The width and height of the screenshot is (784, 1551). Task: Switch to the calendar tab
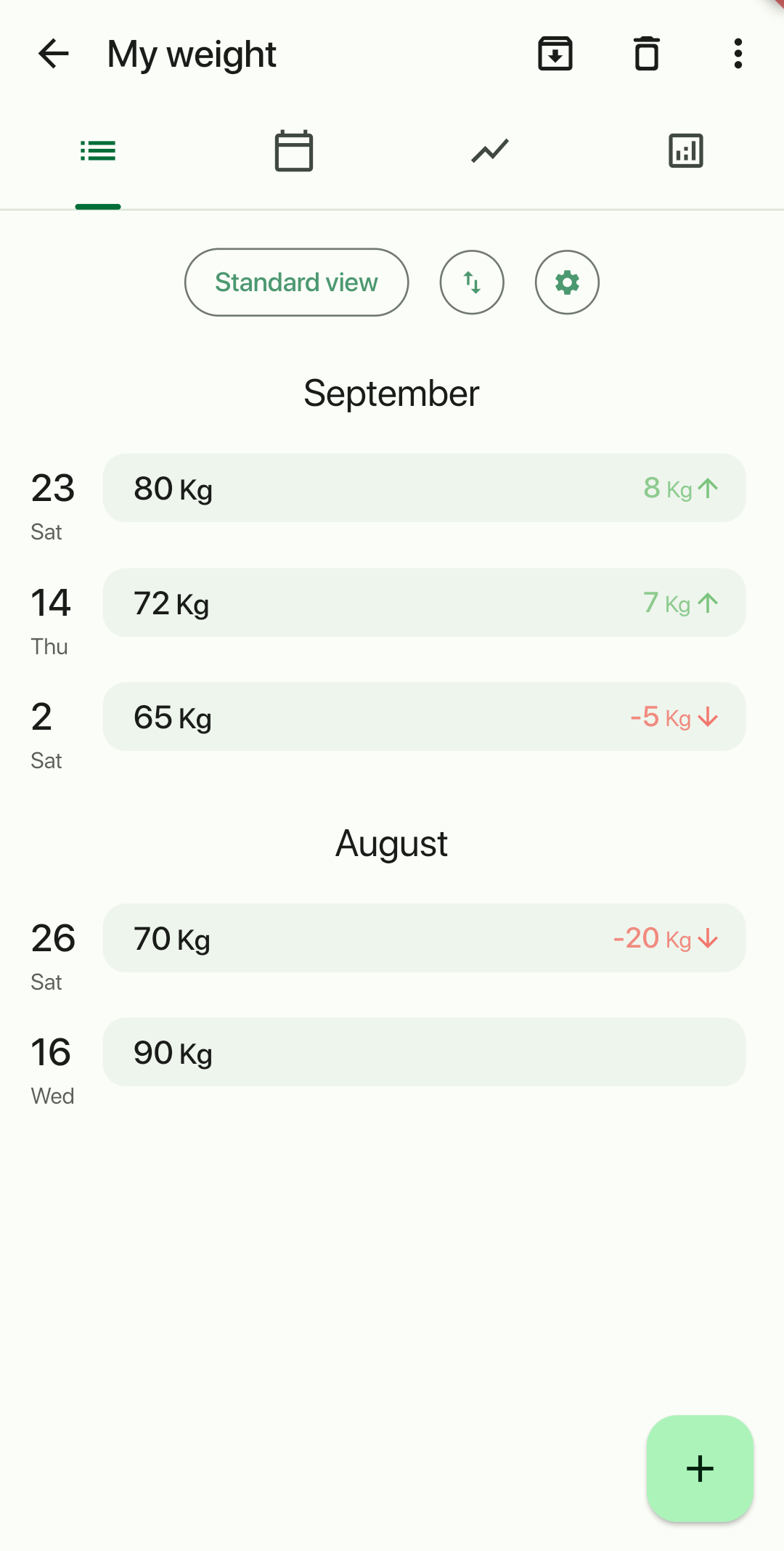[294, 151]
